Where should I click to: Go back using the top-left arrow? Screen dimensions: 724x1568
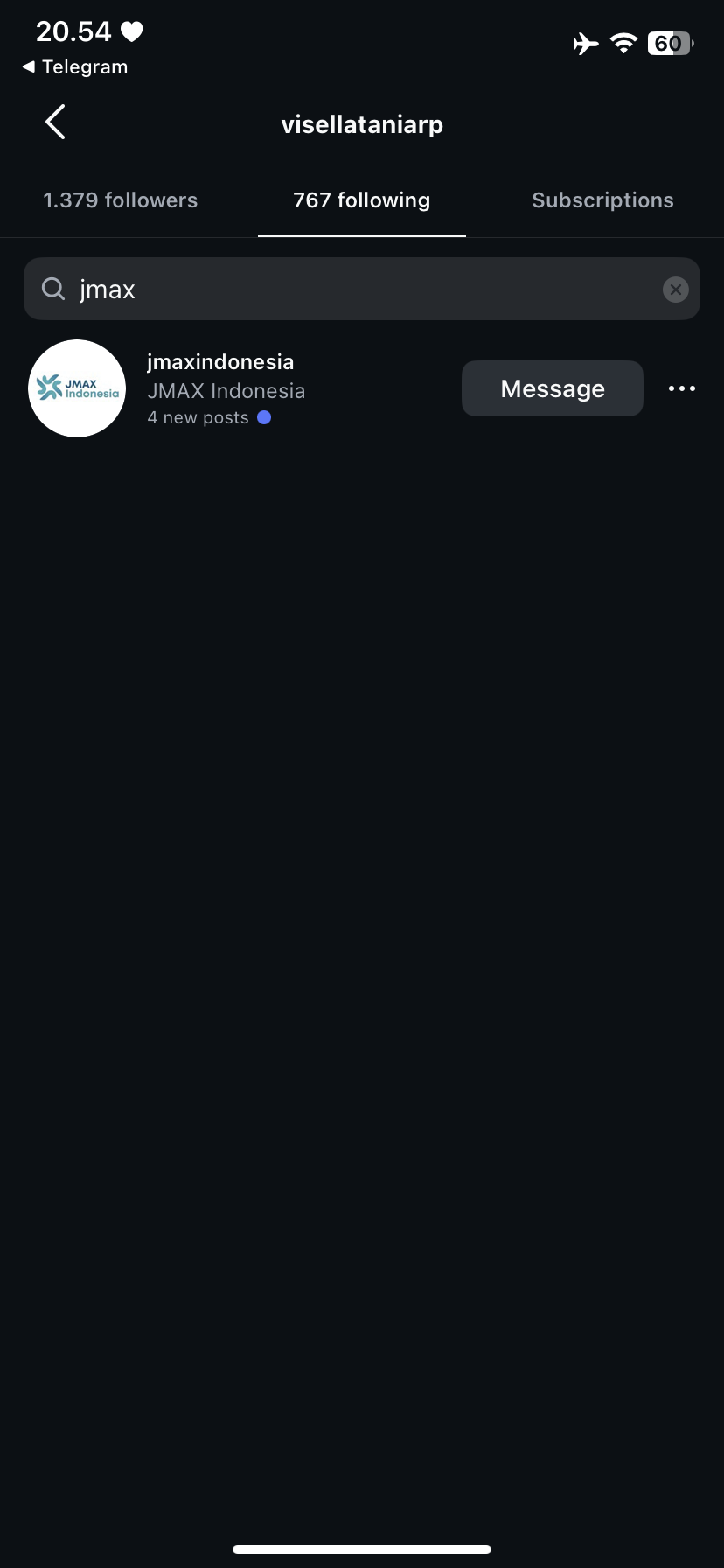[55, 122]
